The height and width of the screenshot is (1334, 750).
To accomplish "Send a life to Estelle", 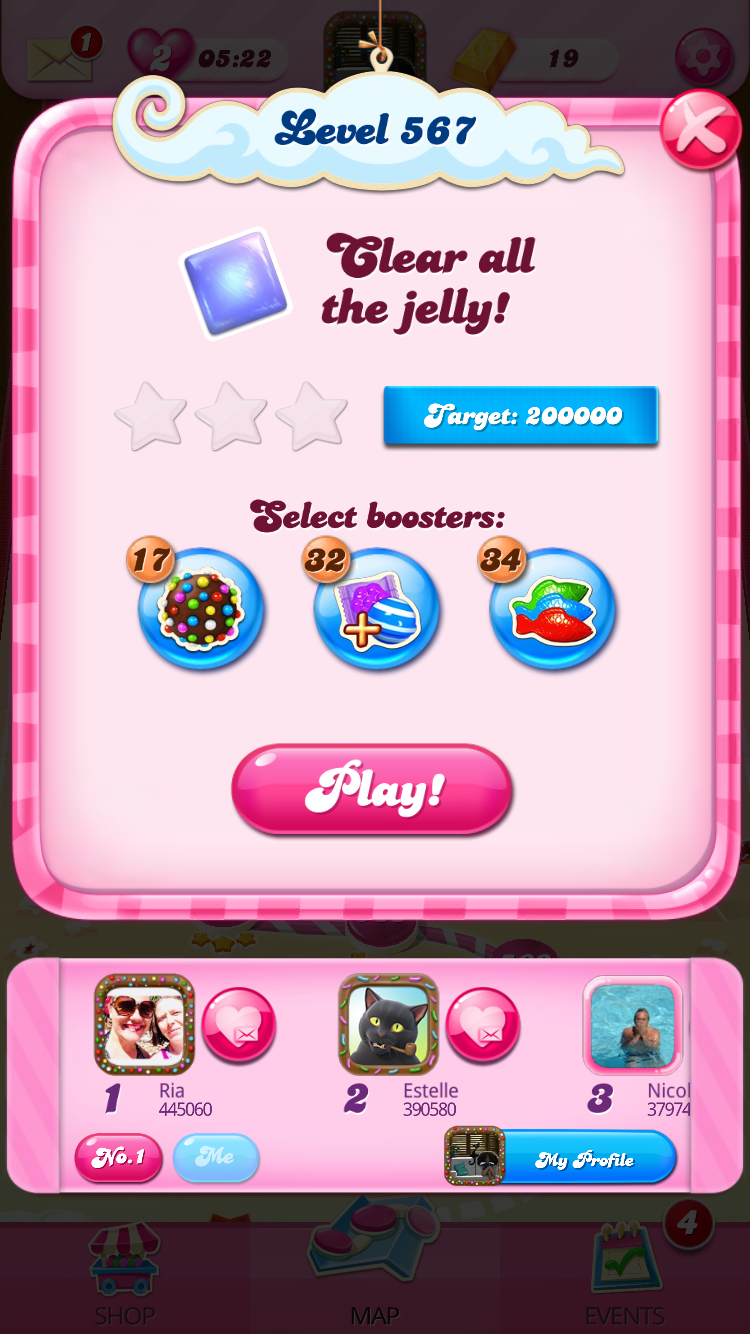I will coord(483,1025).
